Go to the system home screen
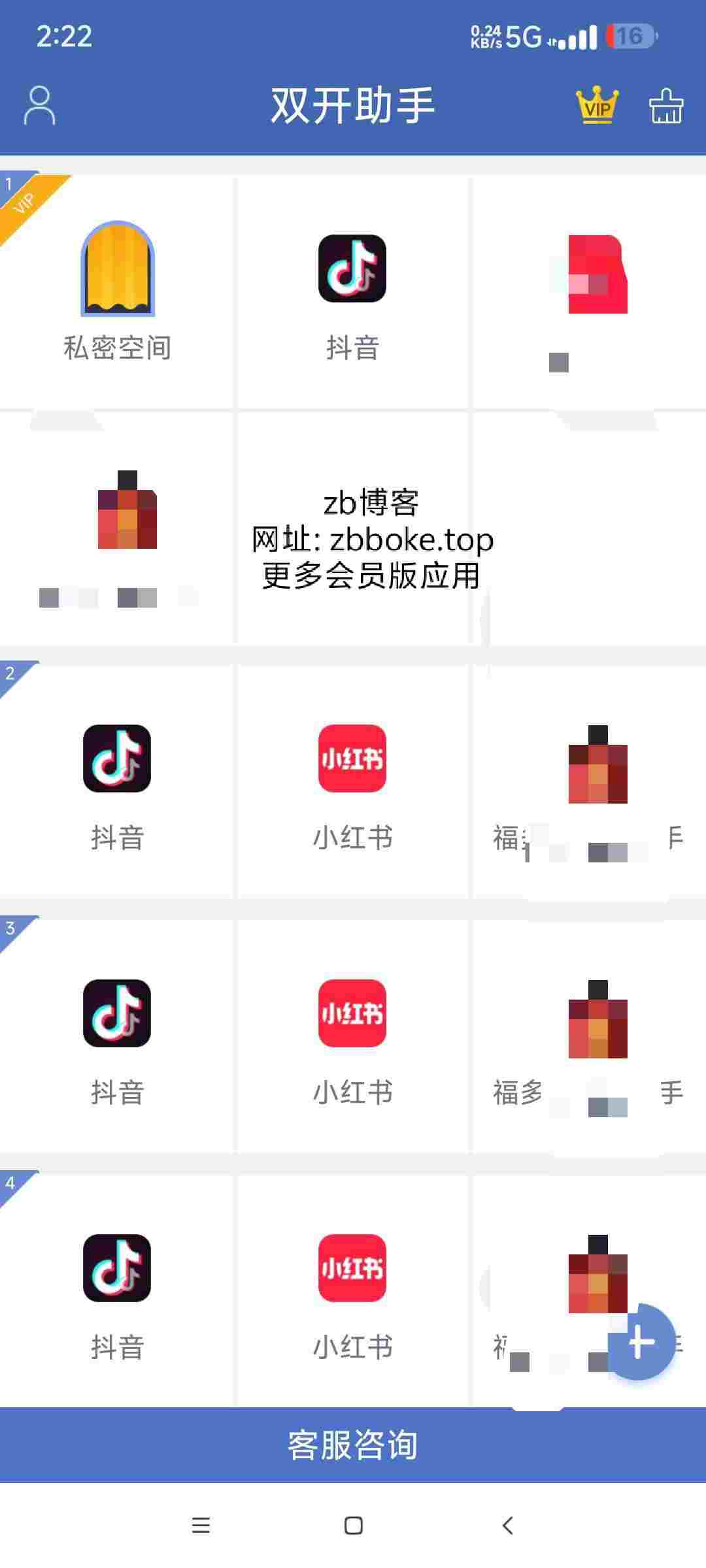Screen dimensions: 706x1568 tap(353, 1525)
